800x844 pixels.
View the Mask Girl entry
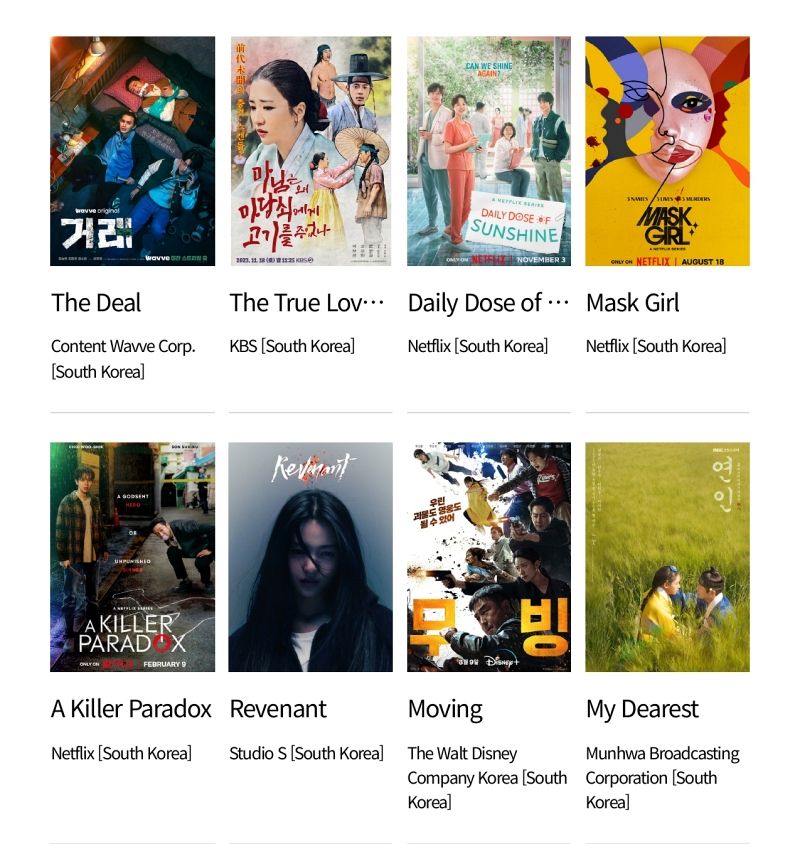click(667, 151)
